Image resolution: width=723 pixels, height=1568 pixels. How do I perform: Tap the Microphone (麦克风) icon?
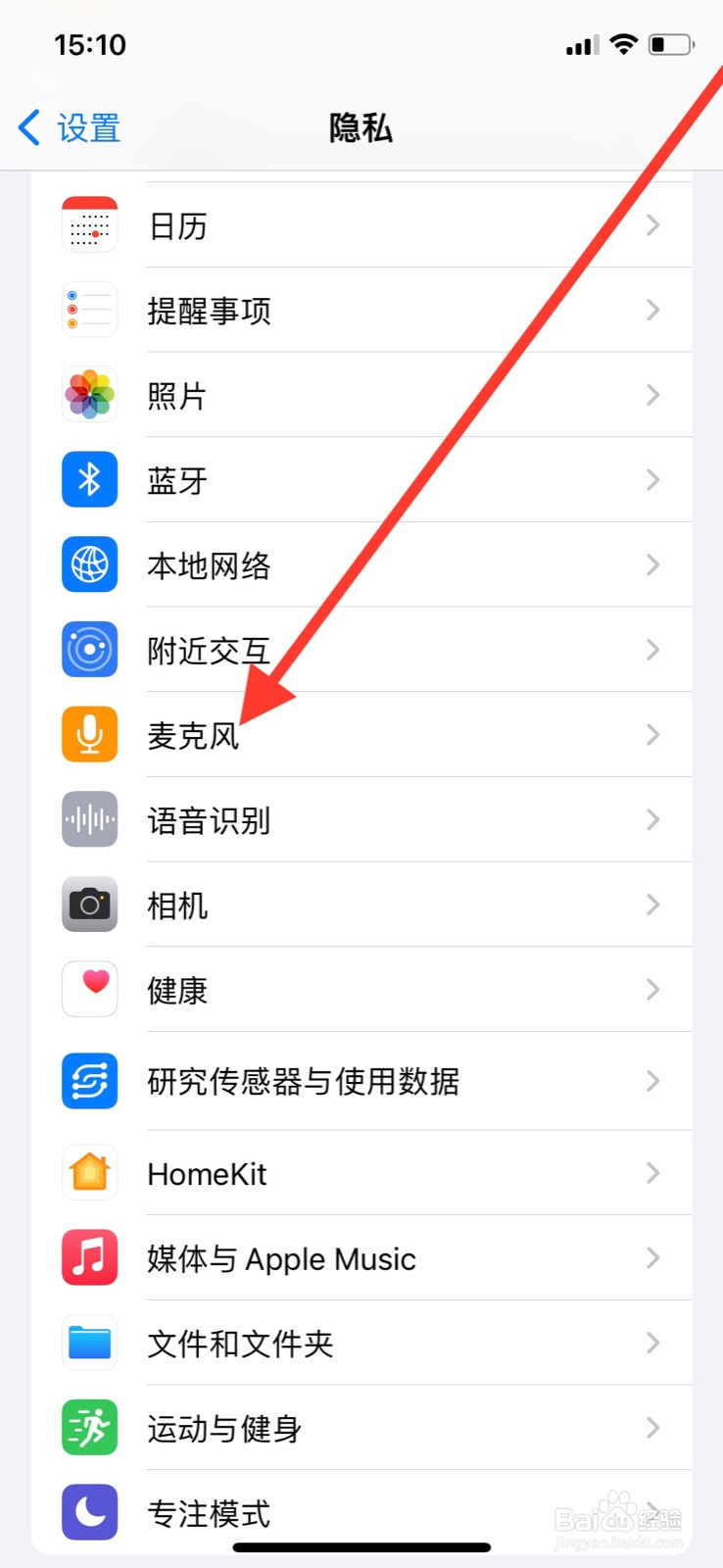tap(89, 734)
